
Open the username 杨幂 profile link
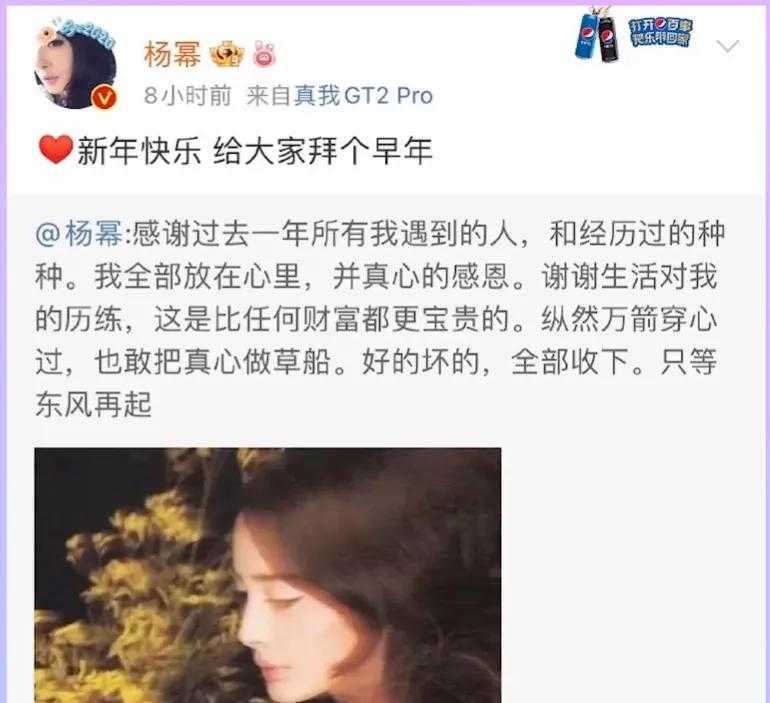point(172,52)
